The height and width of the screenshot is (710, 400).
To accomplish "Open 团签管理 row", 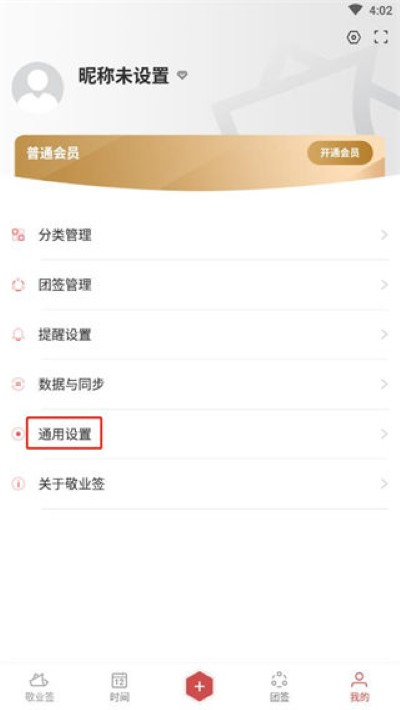I will 200,285.
